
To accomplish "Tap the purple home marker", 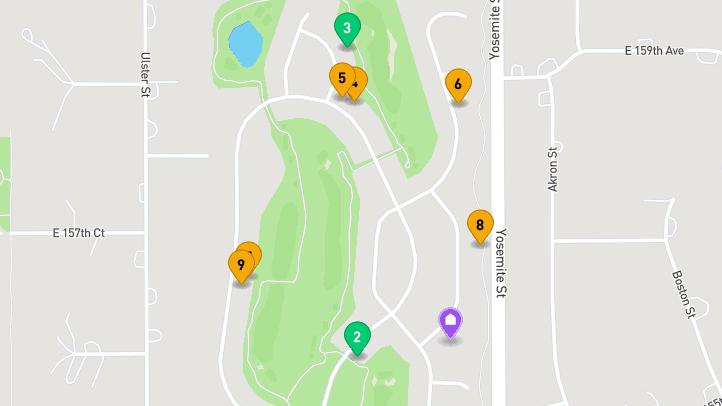I will point(451,322).
